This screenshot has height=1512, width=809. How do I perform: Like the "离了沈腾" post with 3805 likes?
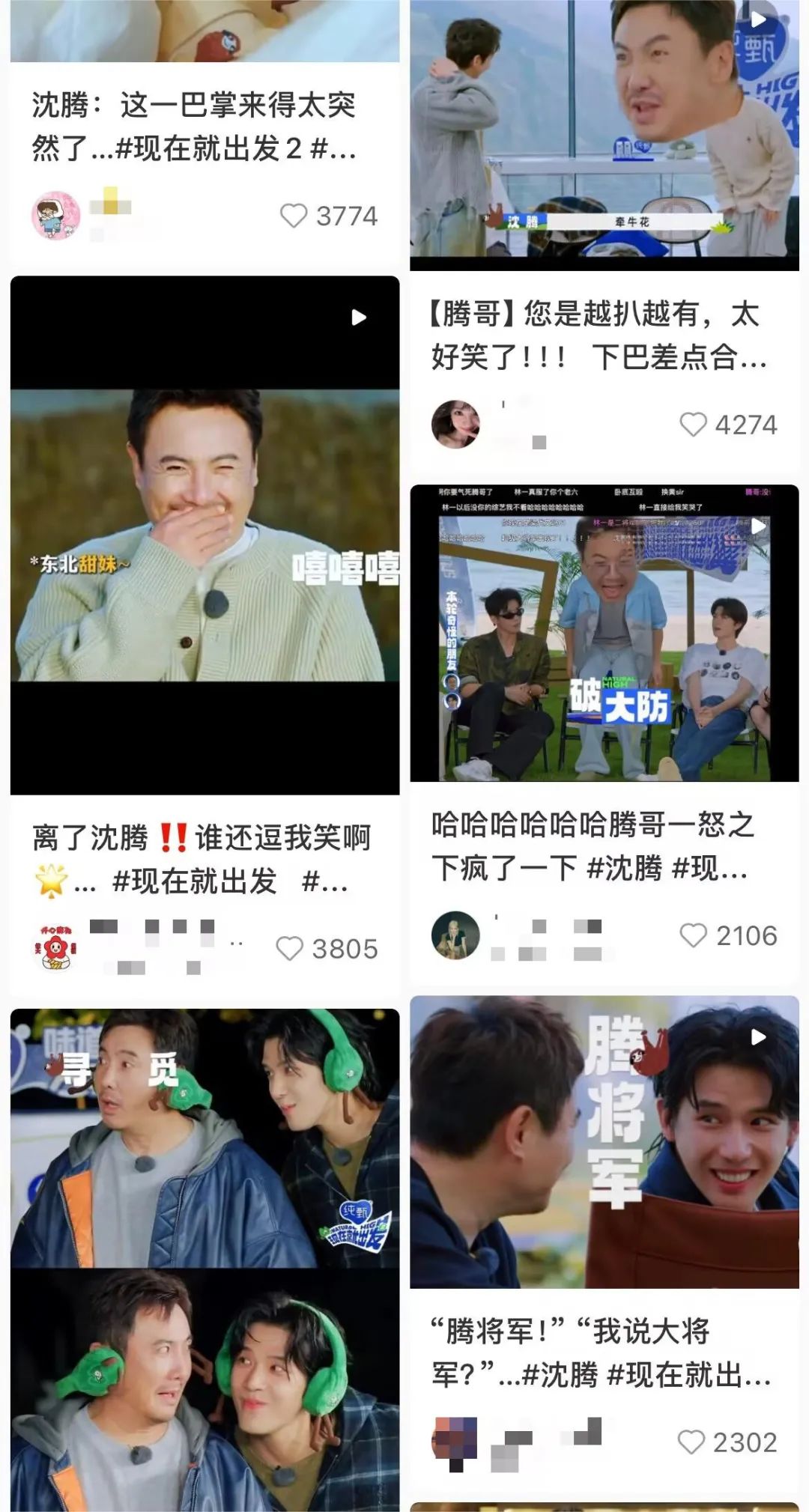[290, 949]
